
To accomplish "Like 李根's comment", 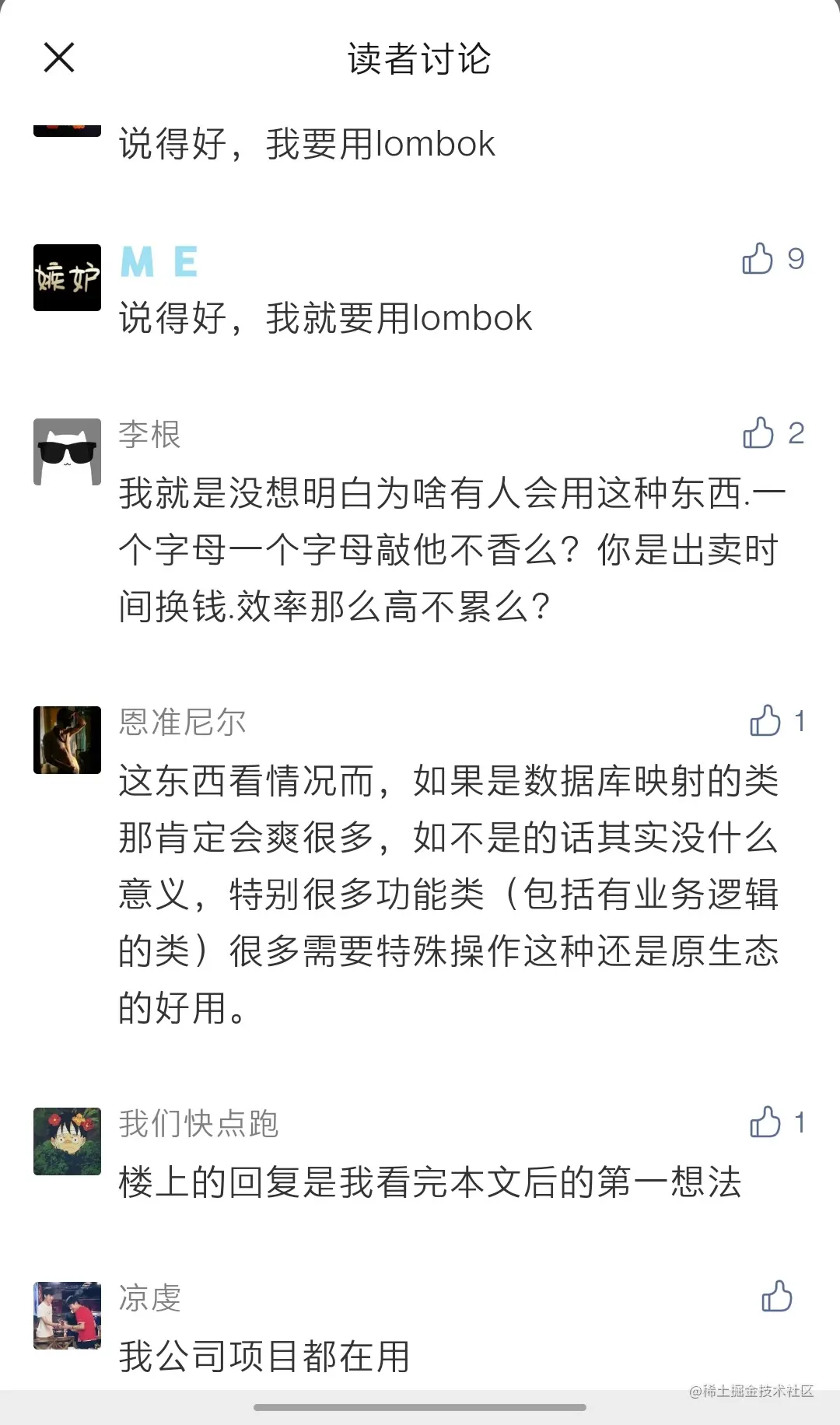I will (758, 433).
